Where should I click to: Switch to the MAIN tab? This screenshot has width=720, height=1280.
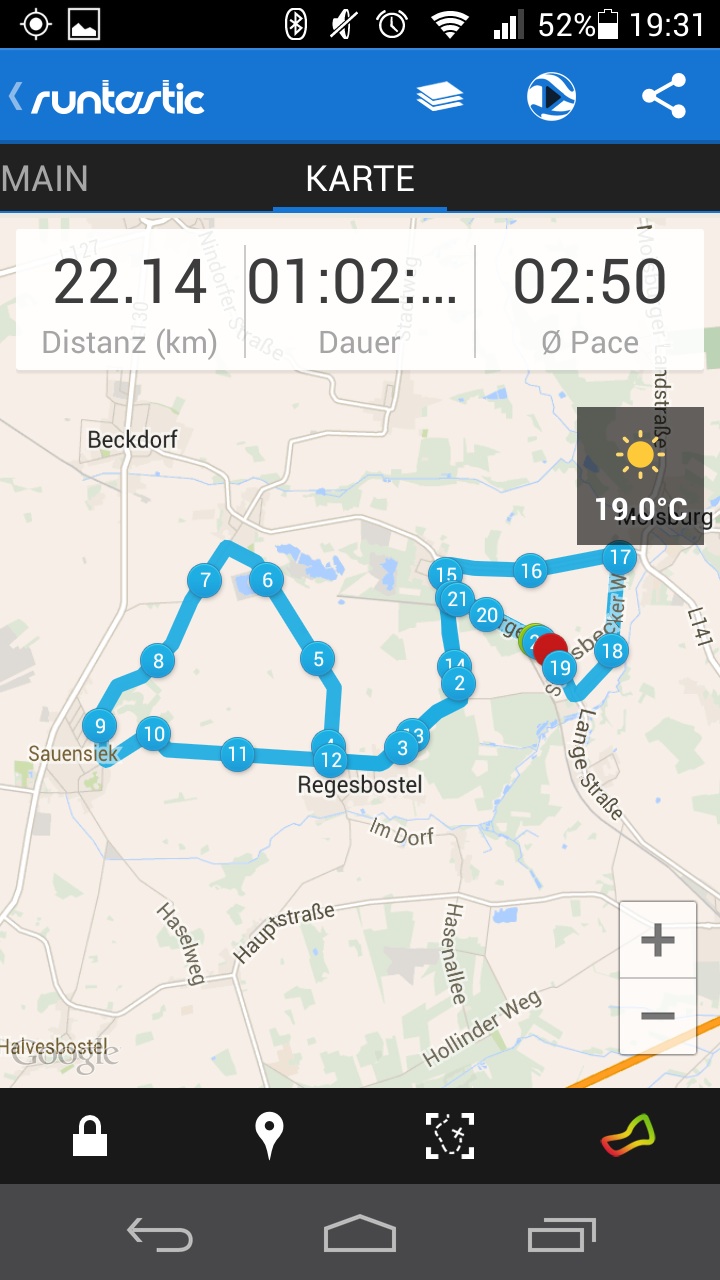(45, 178)
